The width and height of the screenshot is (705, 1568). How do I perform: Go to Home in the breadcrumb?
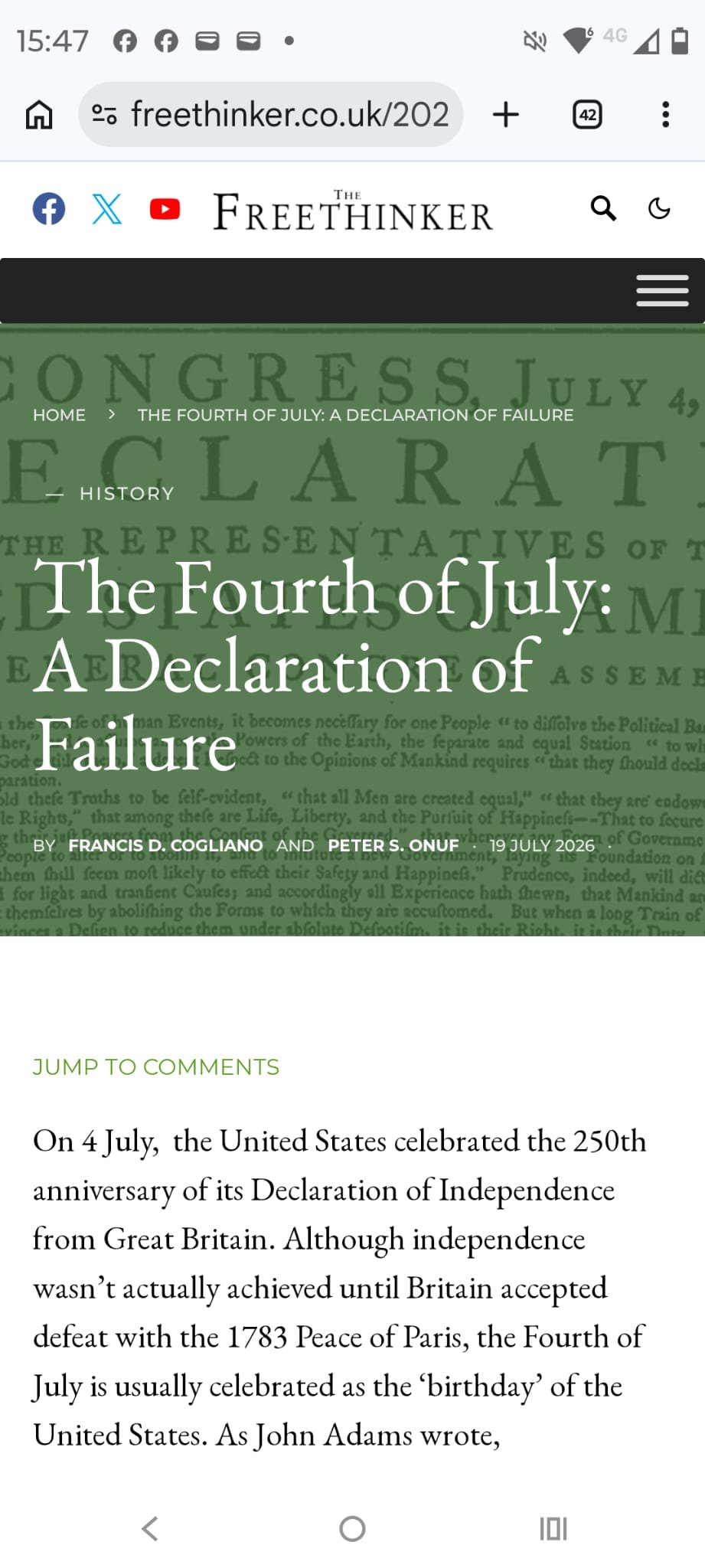[60, 415]
